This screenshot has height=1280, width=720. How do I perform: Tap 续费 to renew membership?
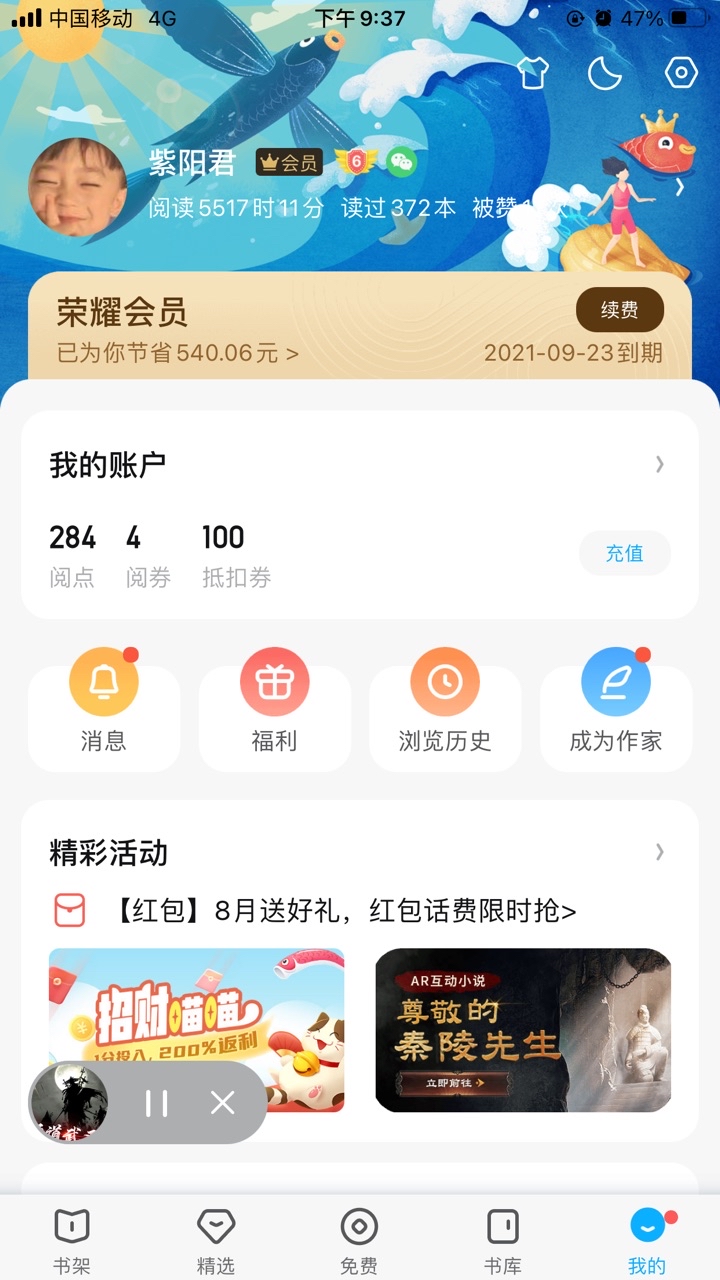pos(619,310)
